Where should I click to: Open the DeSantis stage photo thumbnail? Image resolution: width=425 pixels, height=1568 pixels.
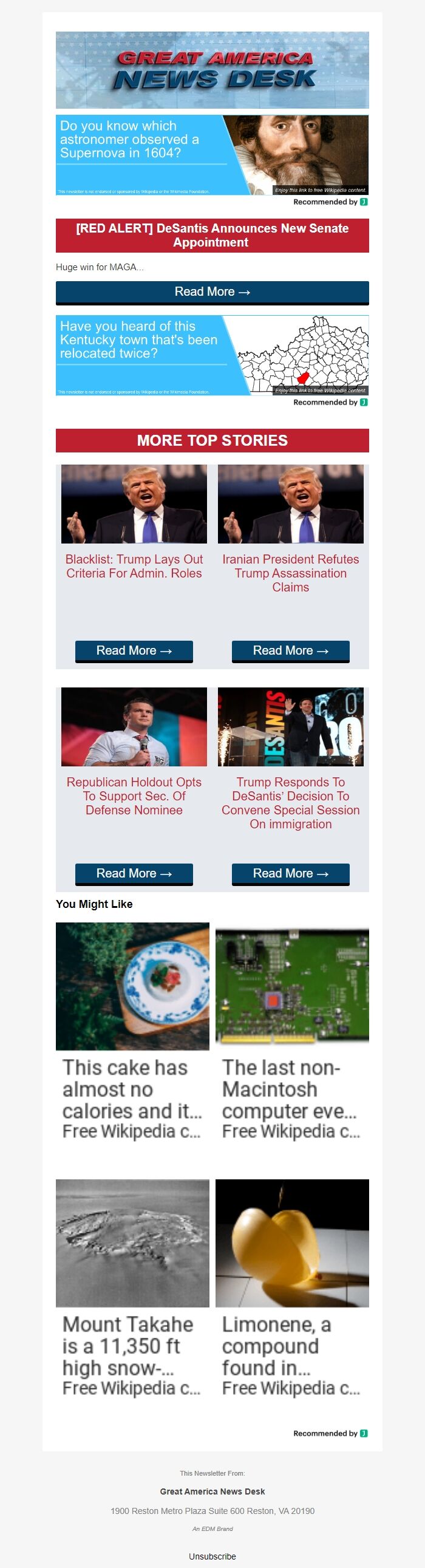point(290,726)
